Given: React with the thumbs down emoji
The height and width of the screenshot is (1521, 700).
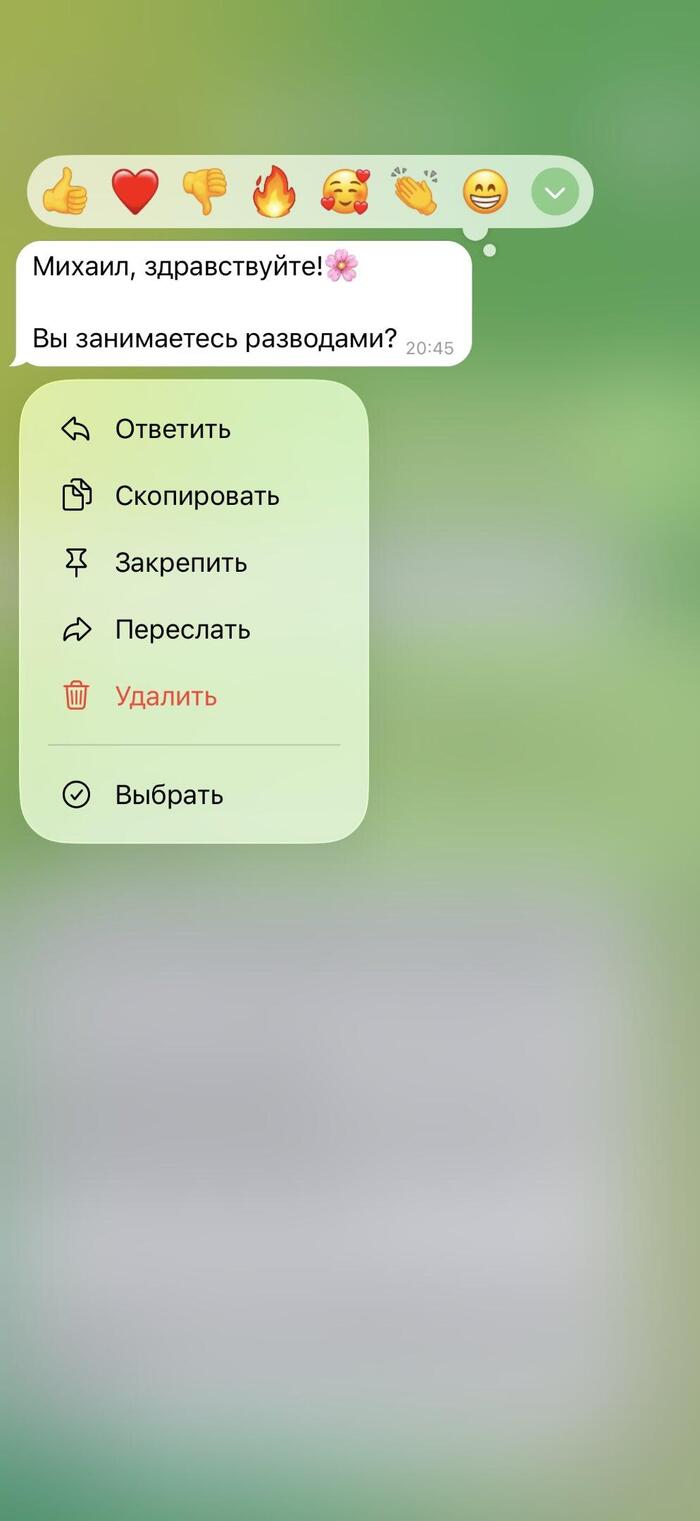Looking at the screenshot, I should (x=205, y=191).
